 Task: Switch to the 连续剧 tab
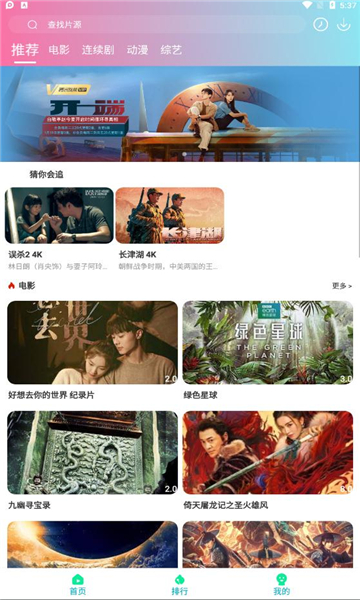point(98,50)
